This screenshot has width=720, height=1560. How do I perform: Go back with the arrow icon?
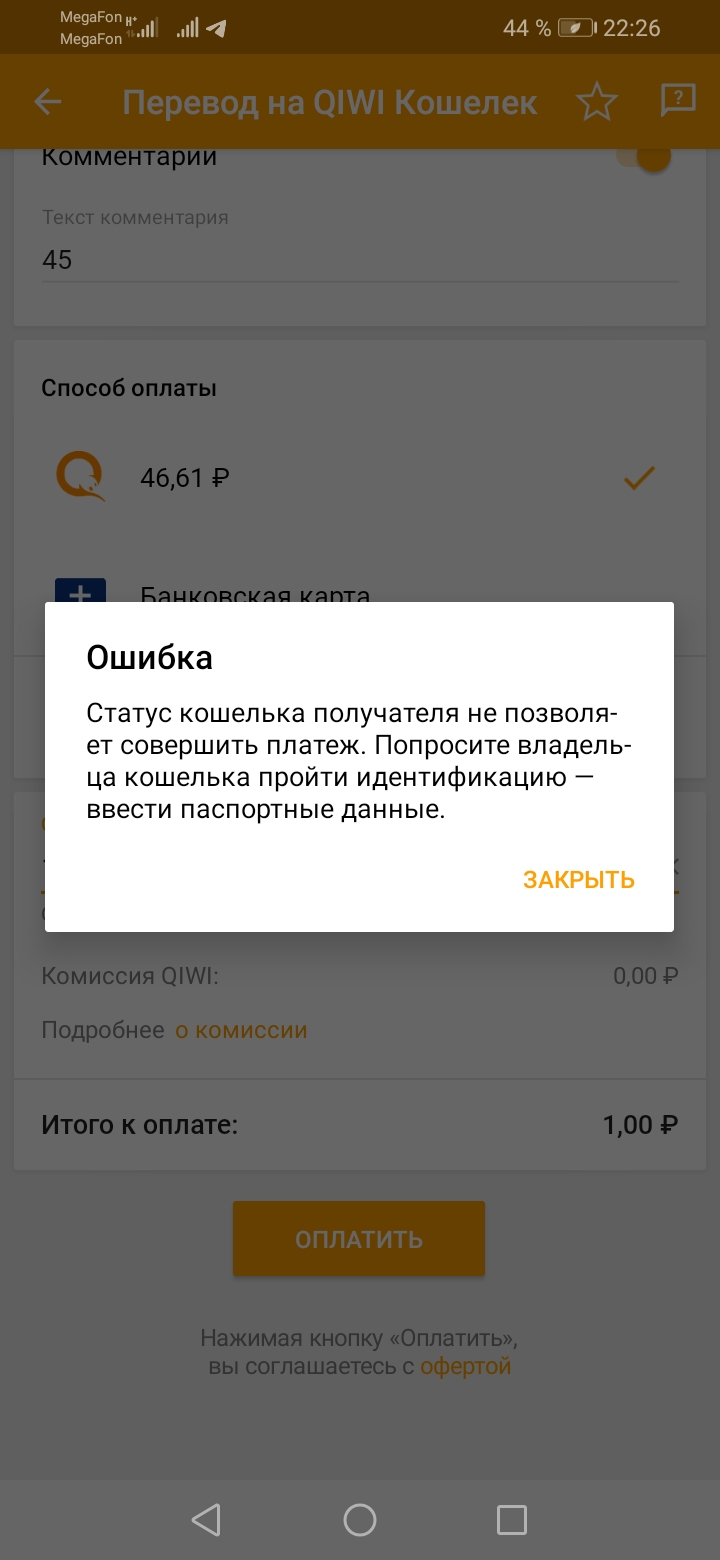click(48, 102)
